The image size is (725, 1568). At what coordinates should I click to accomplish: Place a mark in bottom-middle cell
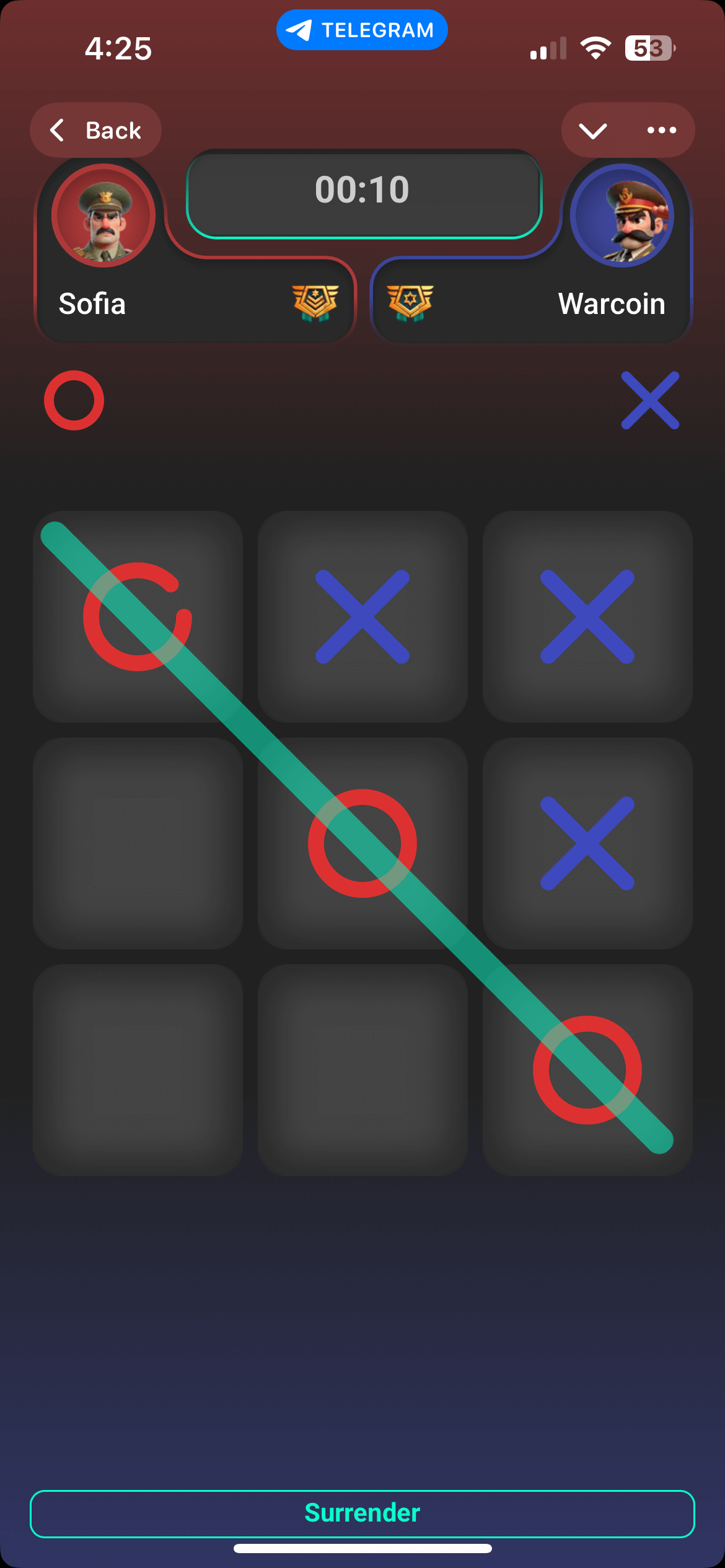point(362,1070)
